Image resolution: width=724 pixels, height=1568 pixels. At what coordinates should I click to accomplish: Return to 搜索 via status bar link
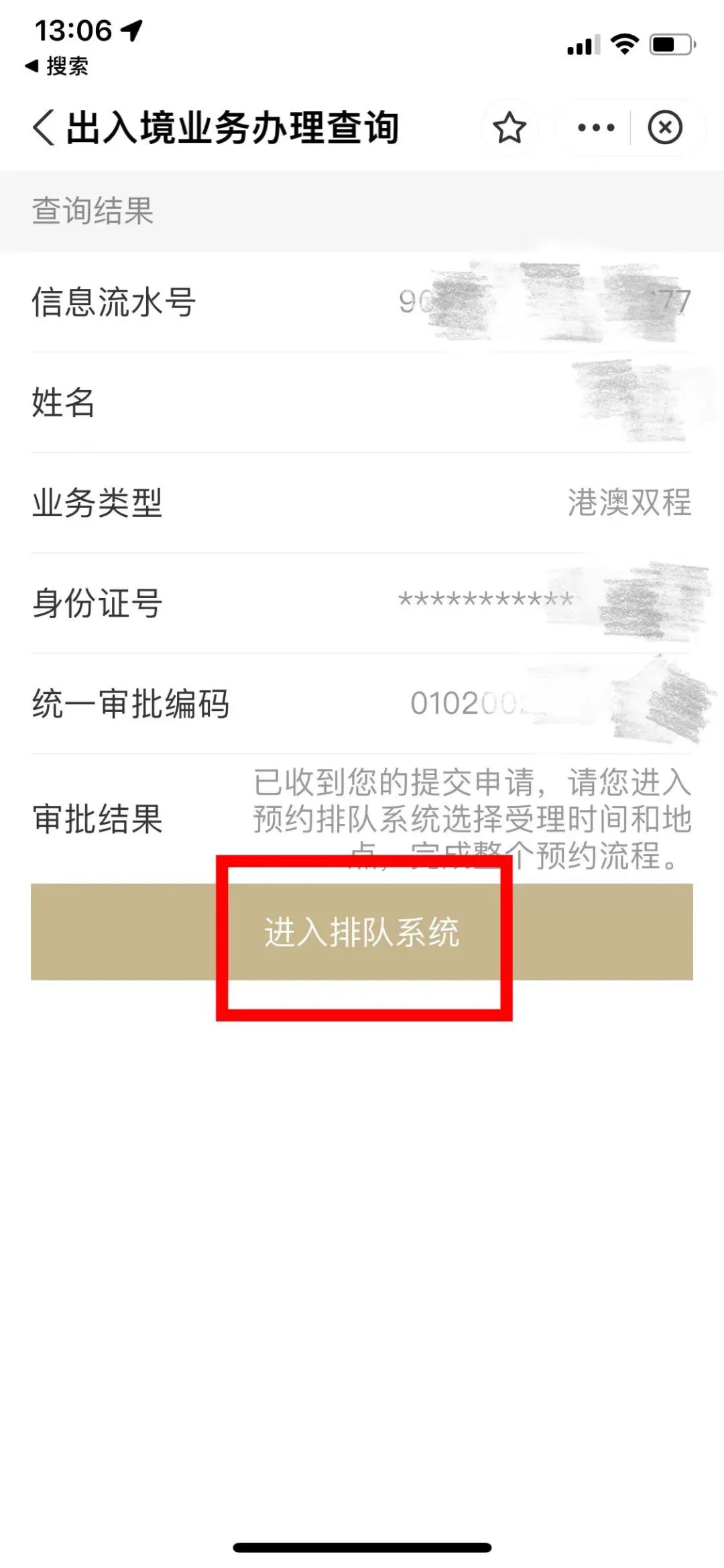point(56,66)
